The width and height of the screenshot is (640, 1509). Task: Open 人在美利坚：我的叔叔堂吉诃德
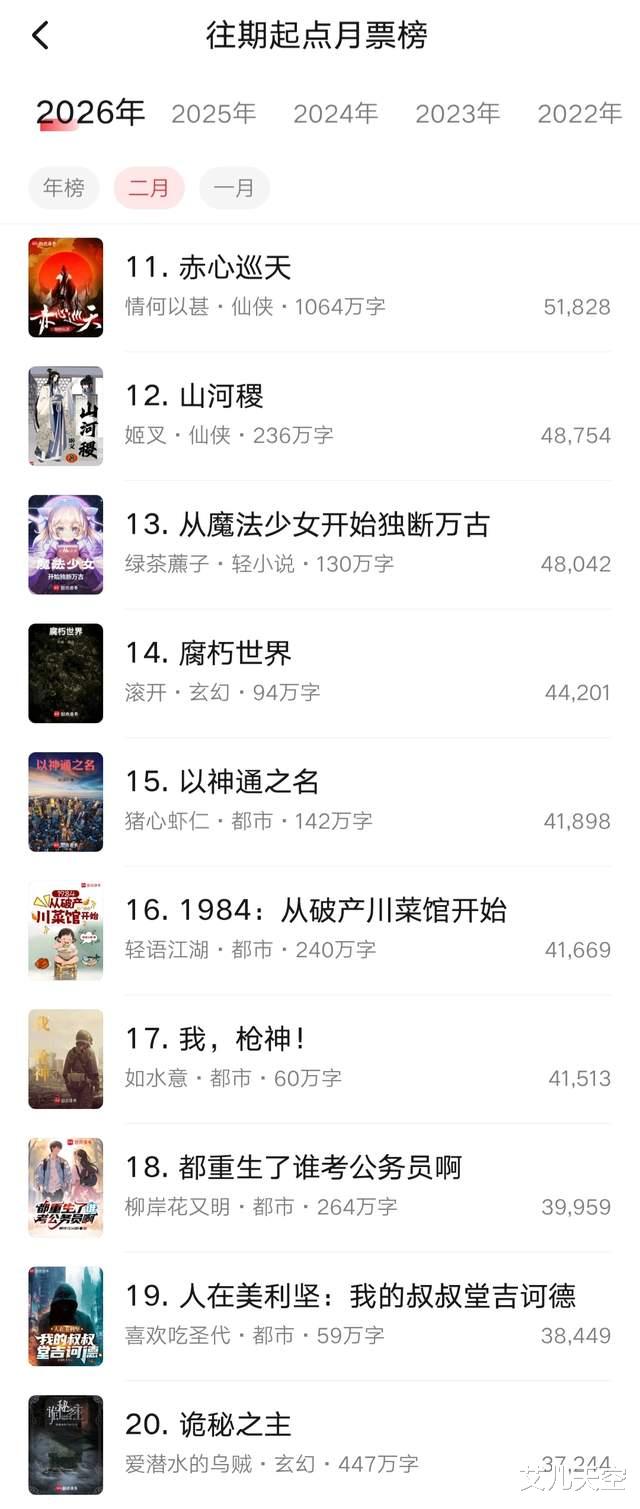click(350, 1296)
